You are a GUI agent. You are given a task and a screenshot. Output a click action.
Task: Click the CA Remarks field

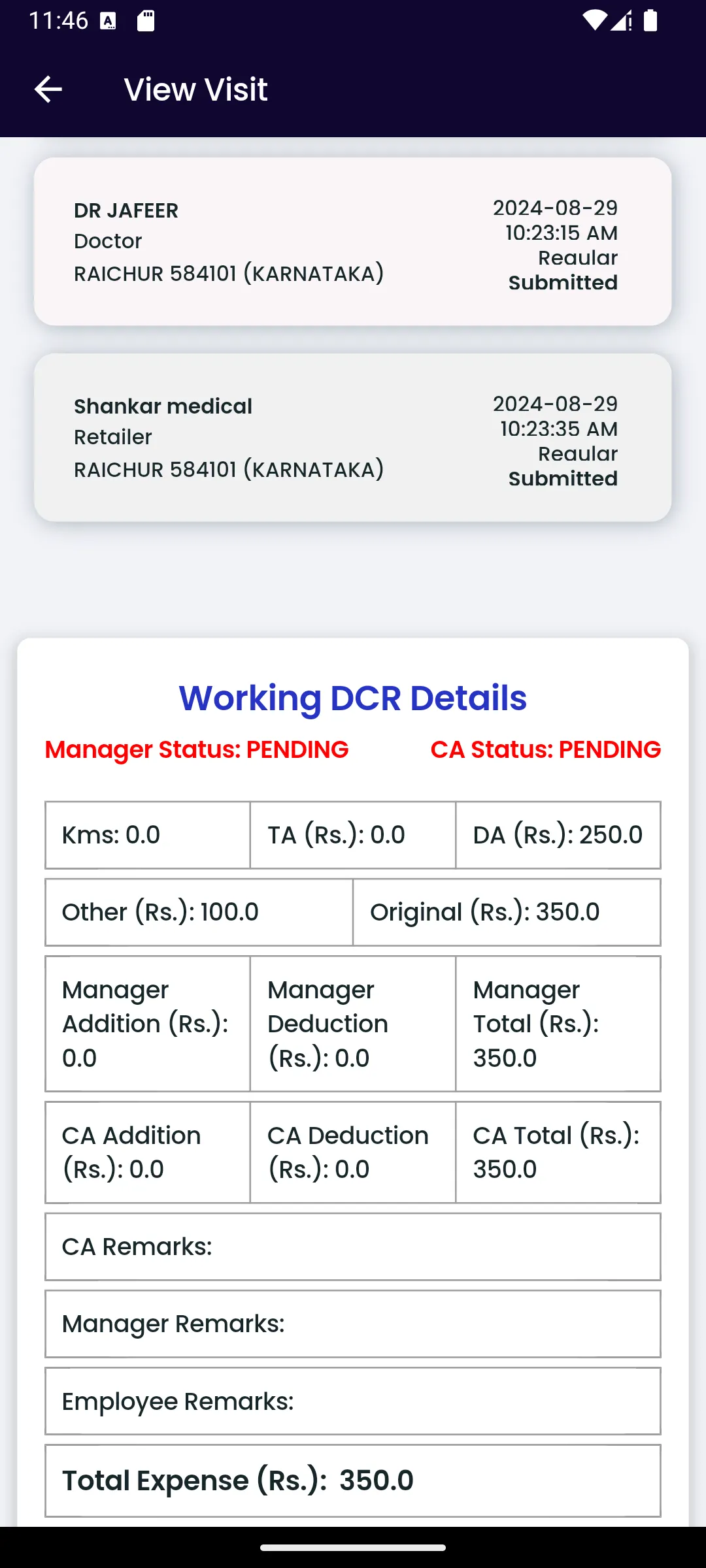pos(353,1247)
